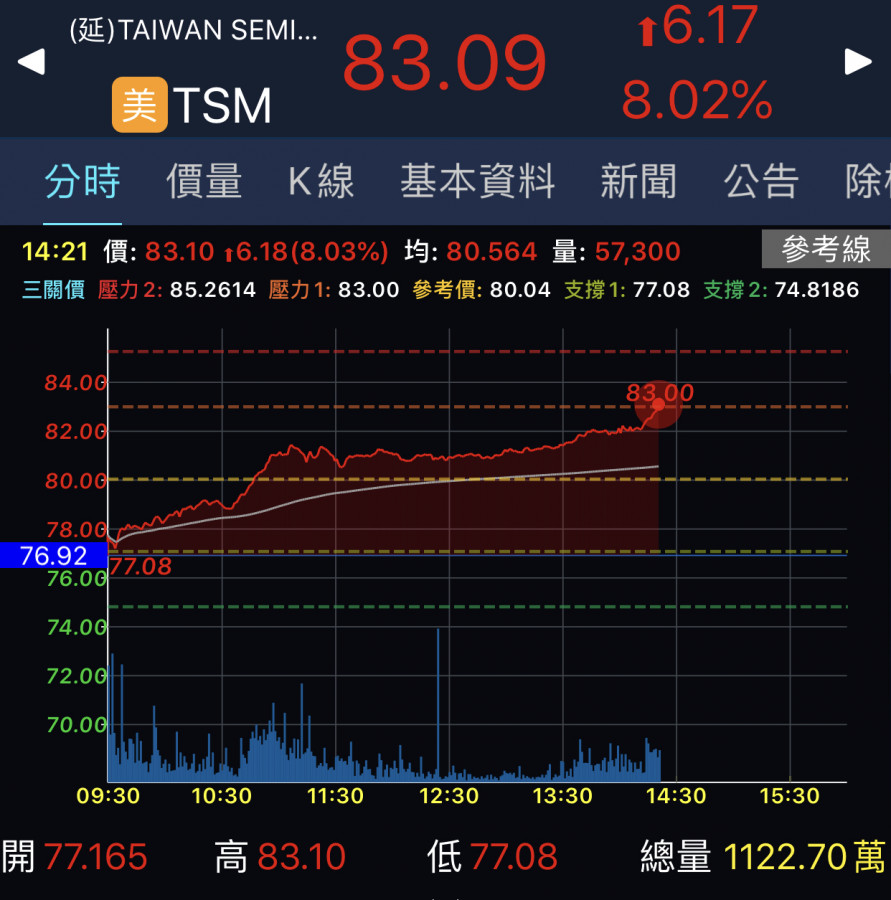Go to the previous stock with left arrow
Image resolution: width=891 pixels, height=900 pixels.
31,62
